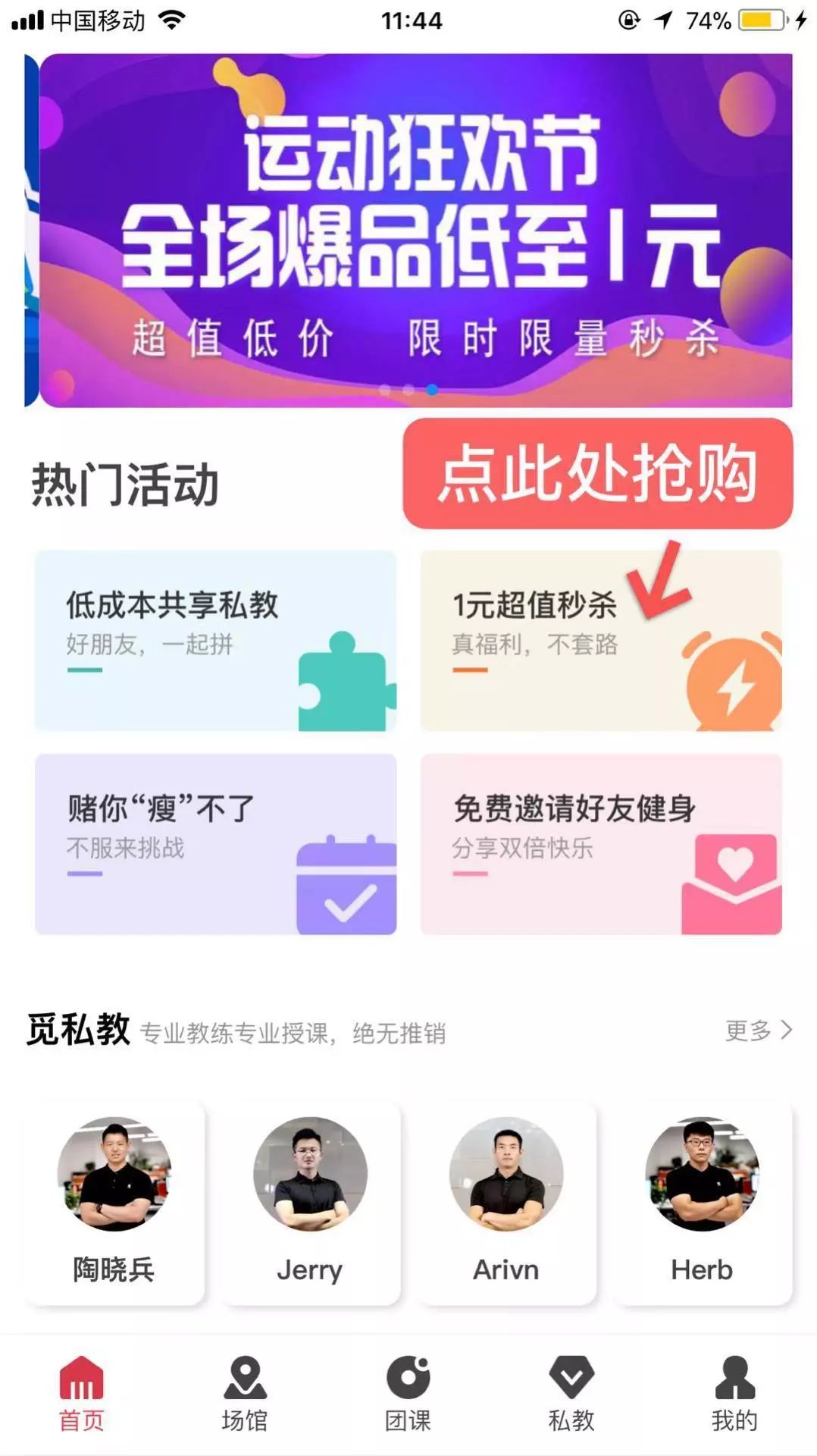Open the 运动狂欢节 promotional banner
The height and width of the screenshot is (1456, 817).
pyautogui.click(x=415, y=230)
